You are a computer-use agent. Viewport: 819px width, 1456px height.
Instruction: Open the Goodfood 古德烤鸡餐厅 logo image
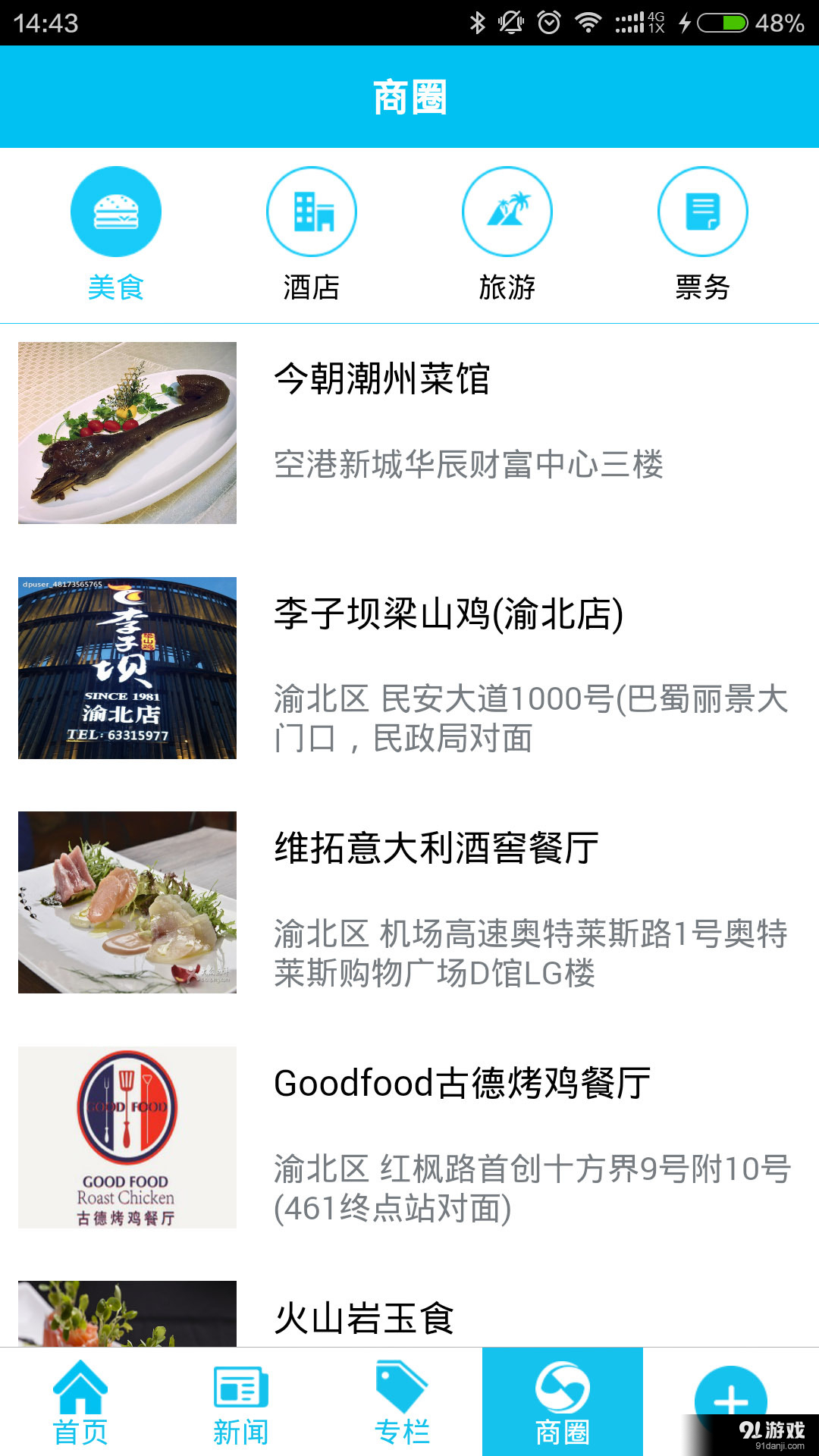pos(127,1137)
